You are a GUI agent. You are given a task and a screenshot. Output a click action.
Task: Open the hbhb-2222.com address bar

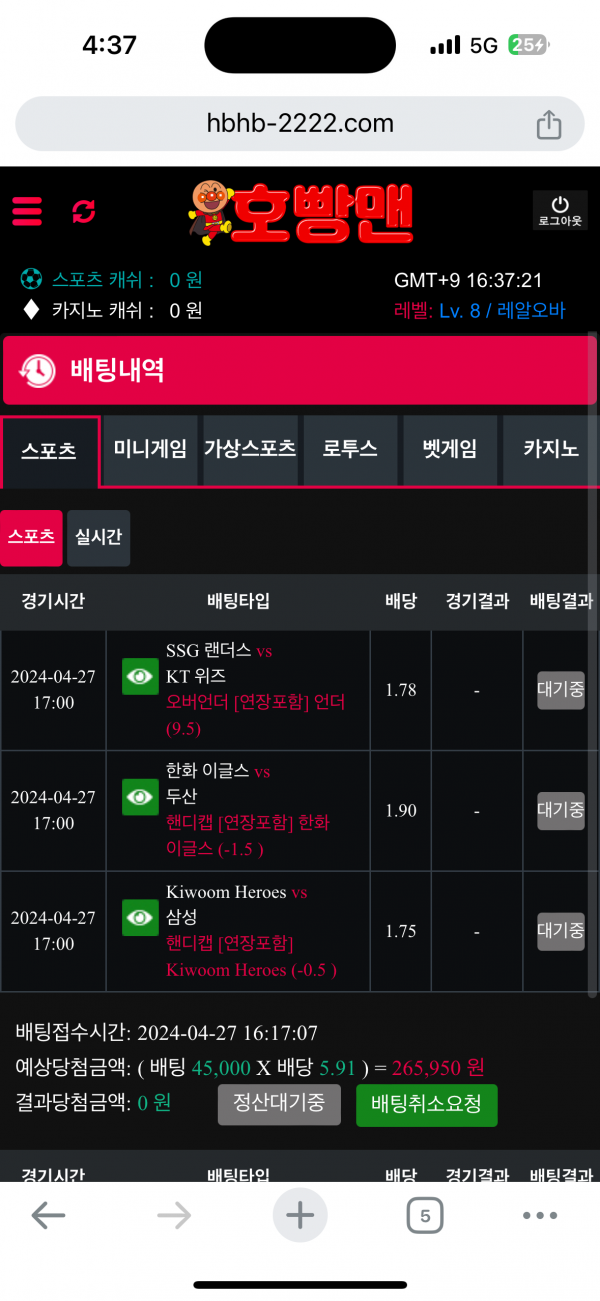pyautogui.click(x=300, y=124)
